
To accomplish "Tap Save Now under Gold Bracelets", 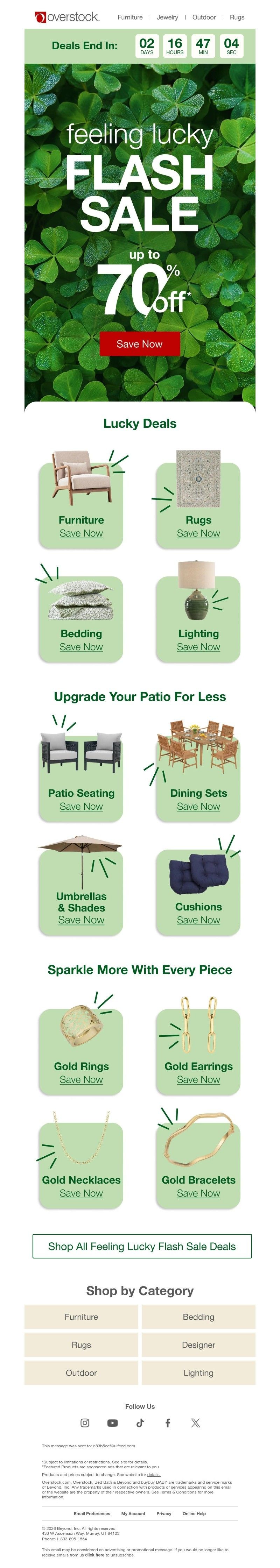I will pyautogui.click(x=198, y=1193).
